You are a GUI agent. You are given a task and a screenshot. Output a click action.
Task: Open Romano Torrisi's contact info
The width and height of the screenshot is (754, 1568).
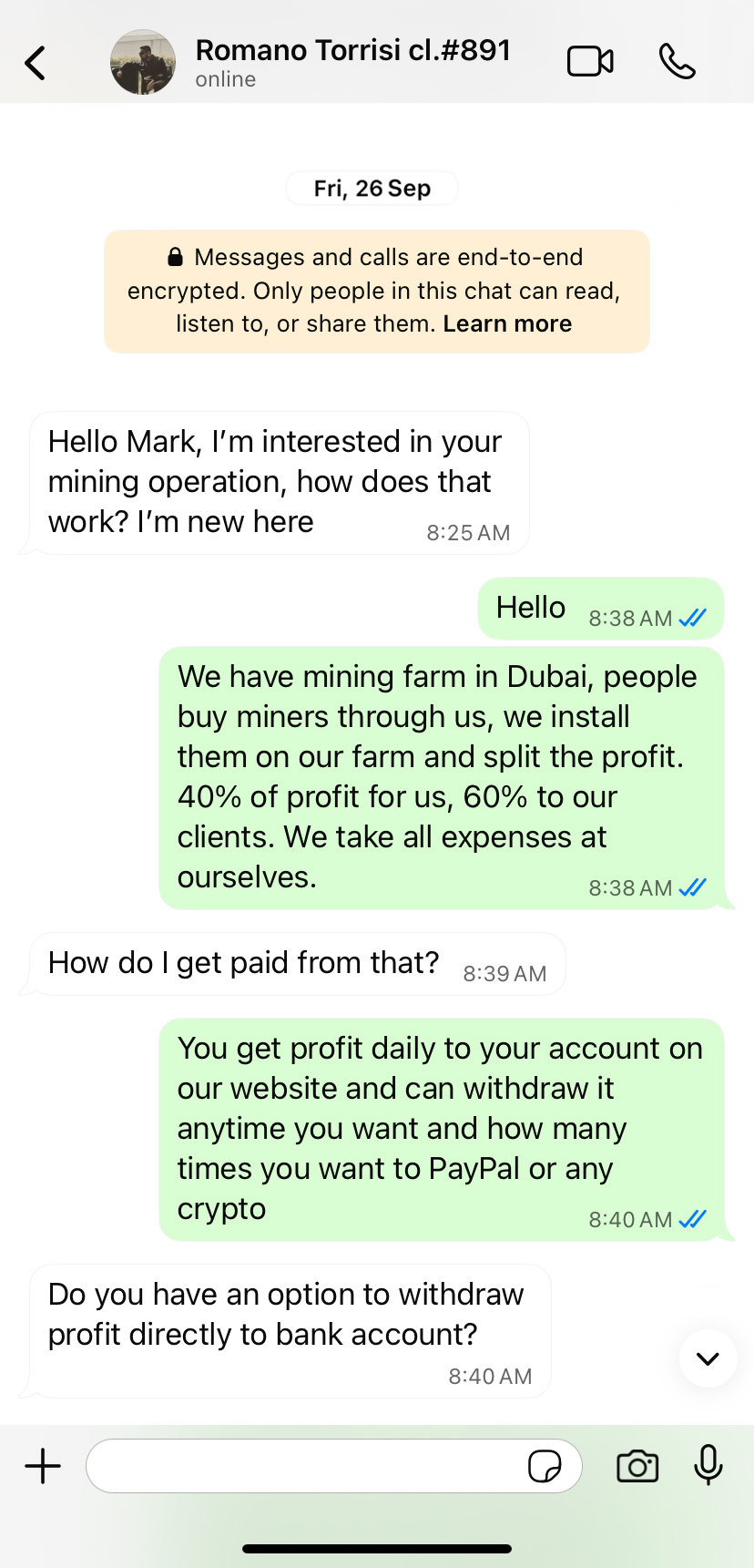click(352, 61)
